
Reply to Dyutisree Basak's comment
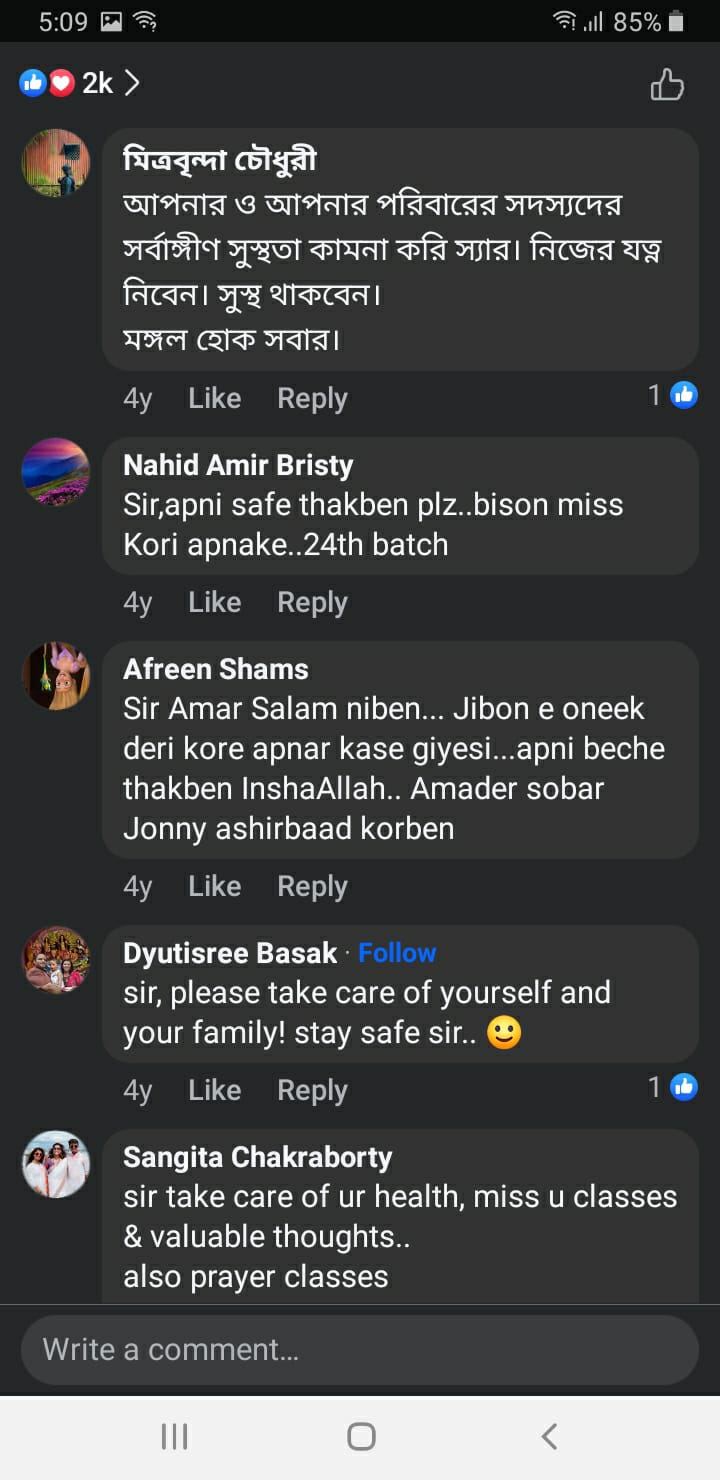[x=312, y=1090]
